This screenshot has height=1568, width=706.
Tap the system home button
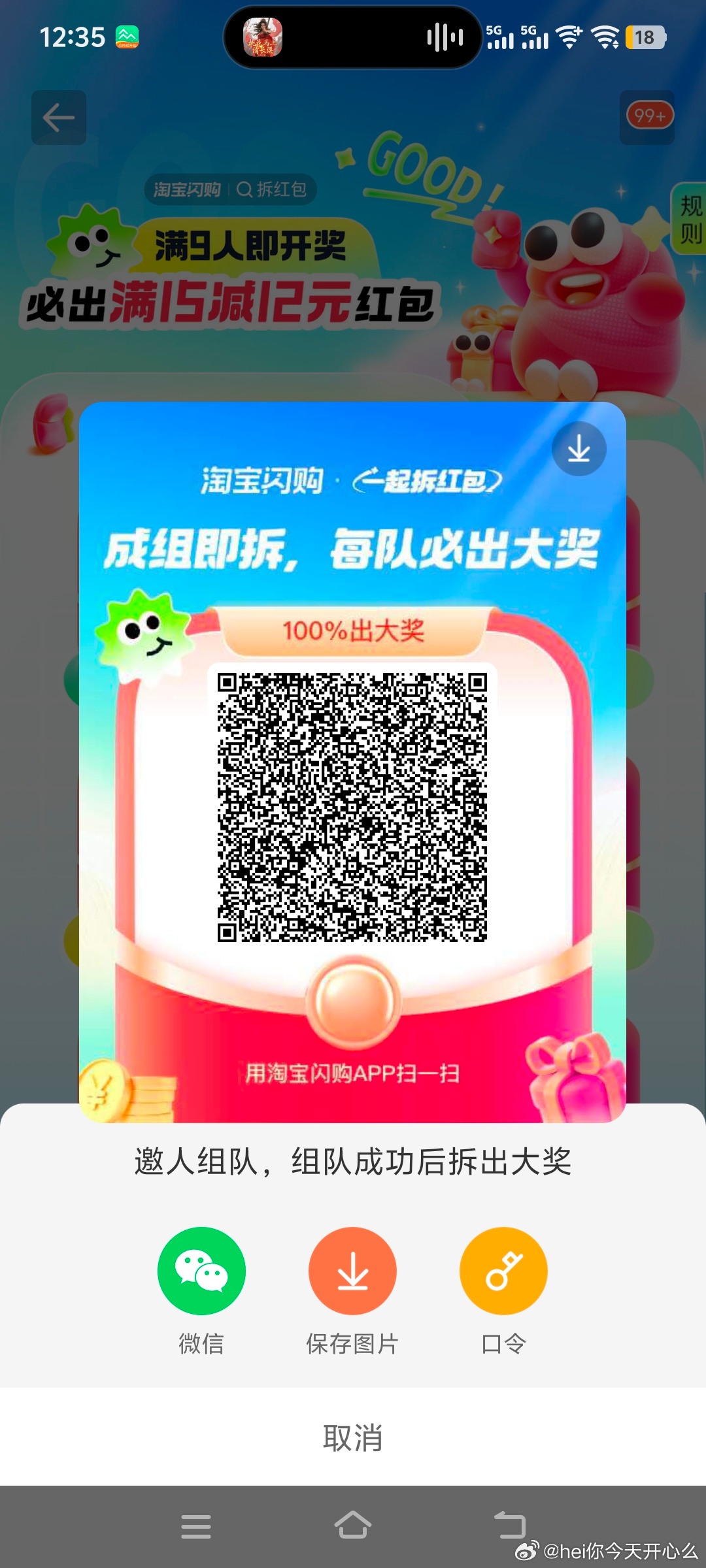tap(353, 1526)
